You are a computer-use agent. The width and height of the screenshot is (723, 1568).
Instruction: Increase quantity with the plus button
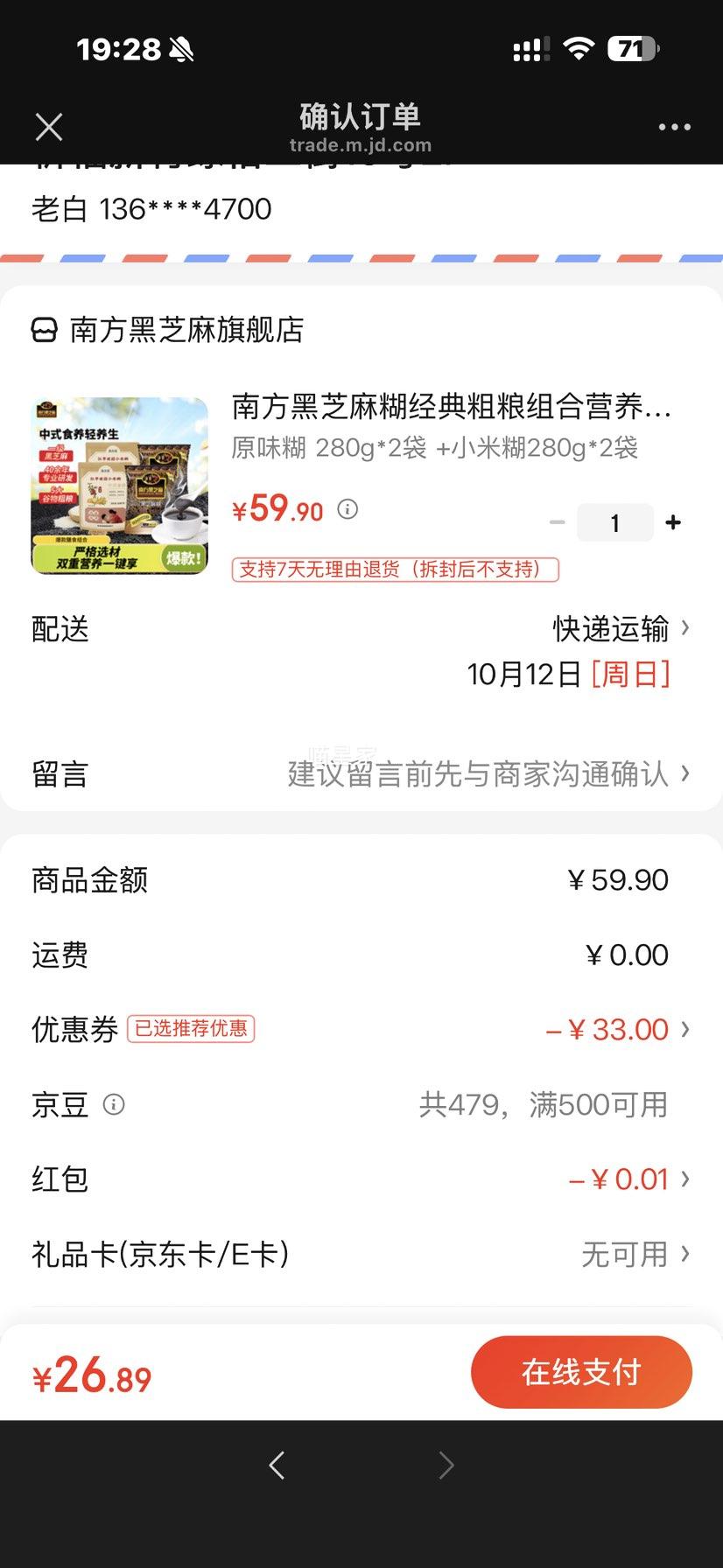(x=673, y=522)
